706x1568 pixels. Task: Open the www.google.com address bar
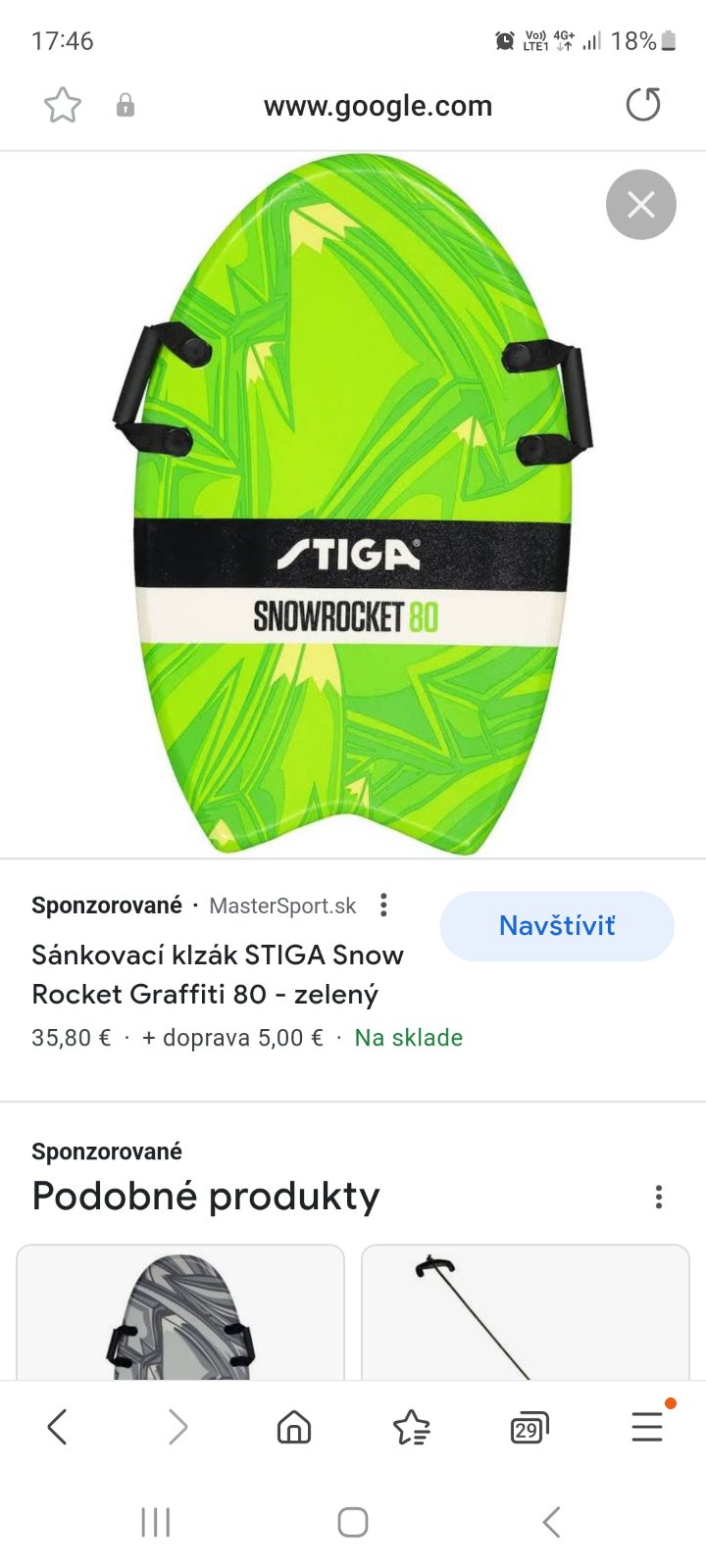pyautogui.click(x=378, y=106)
